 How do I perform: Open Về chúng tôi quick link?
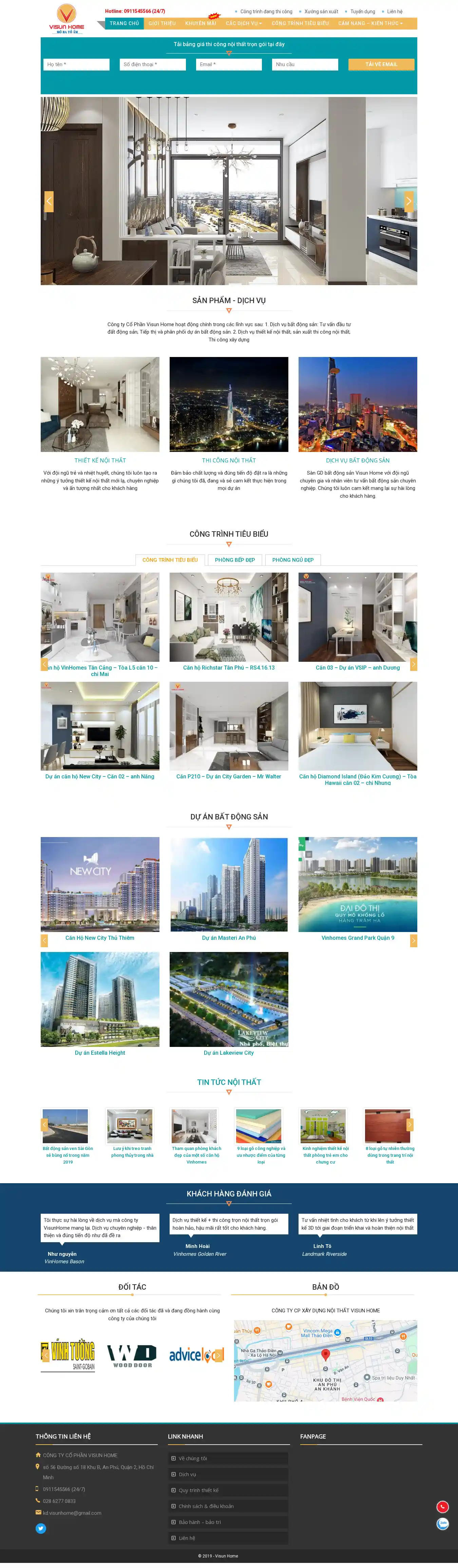click(193, 1458)
